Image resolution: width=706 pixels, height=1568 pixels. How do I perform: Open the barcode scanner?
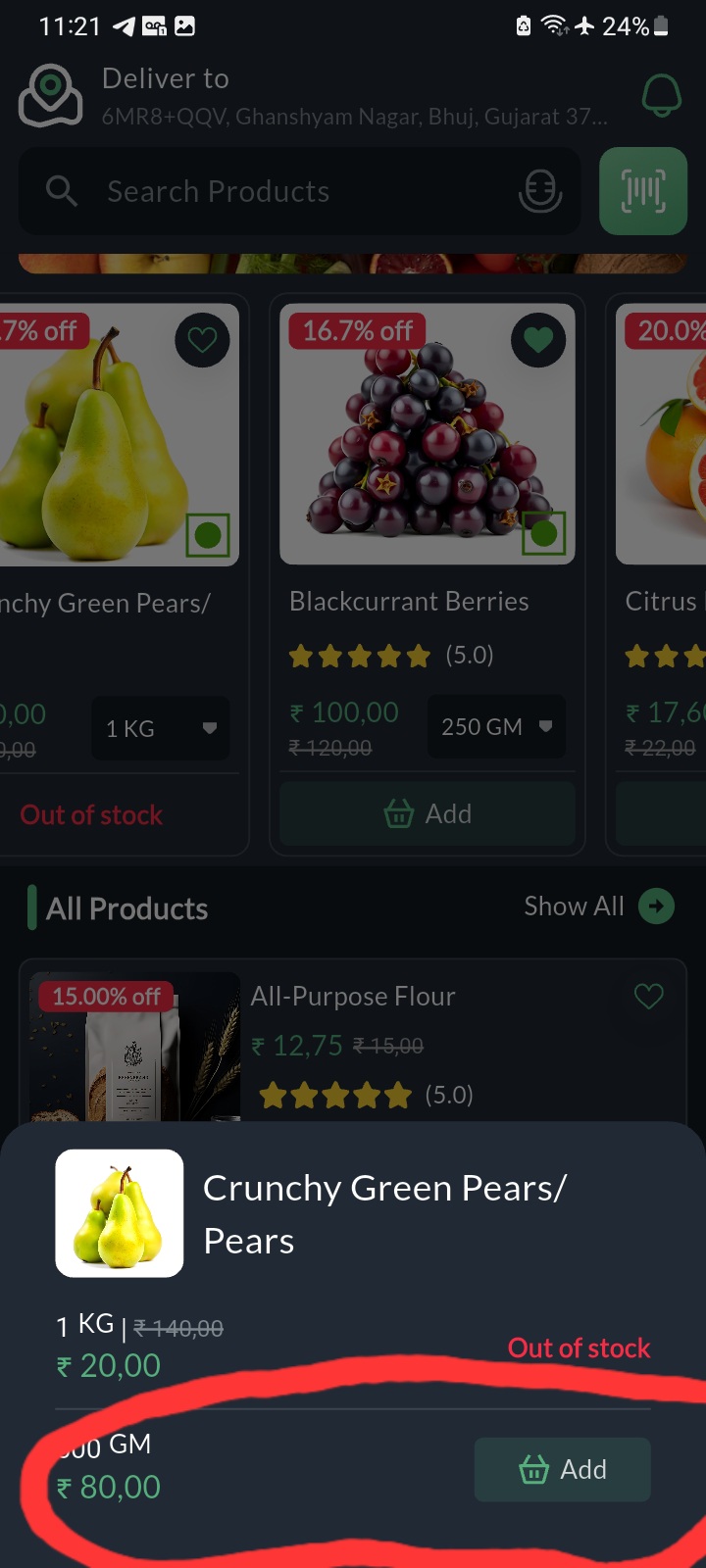(x=643, y=191)
